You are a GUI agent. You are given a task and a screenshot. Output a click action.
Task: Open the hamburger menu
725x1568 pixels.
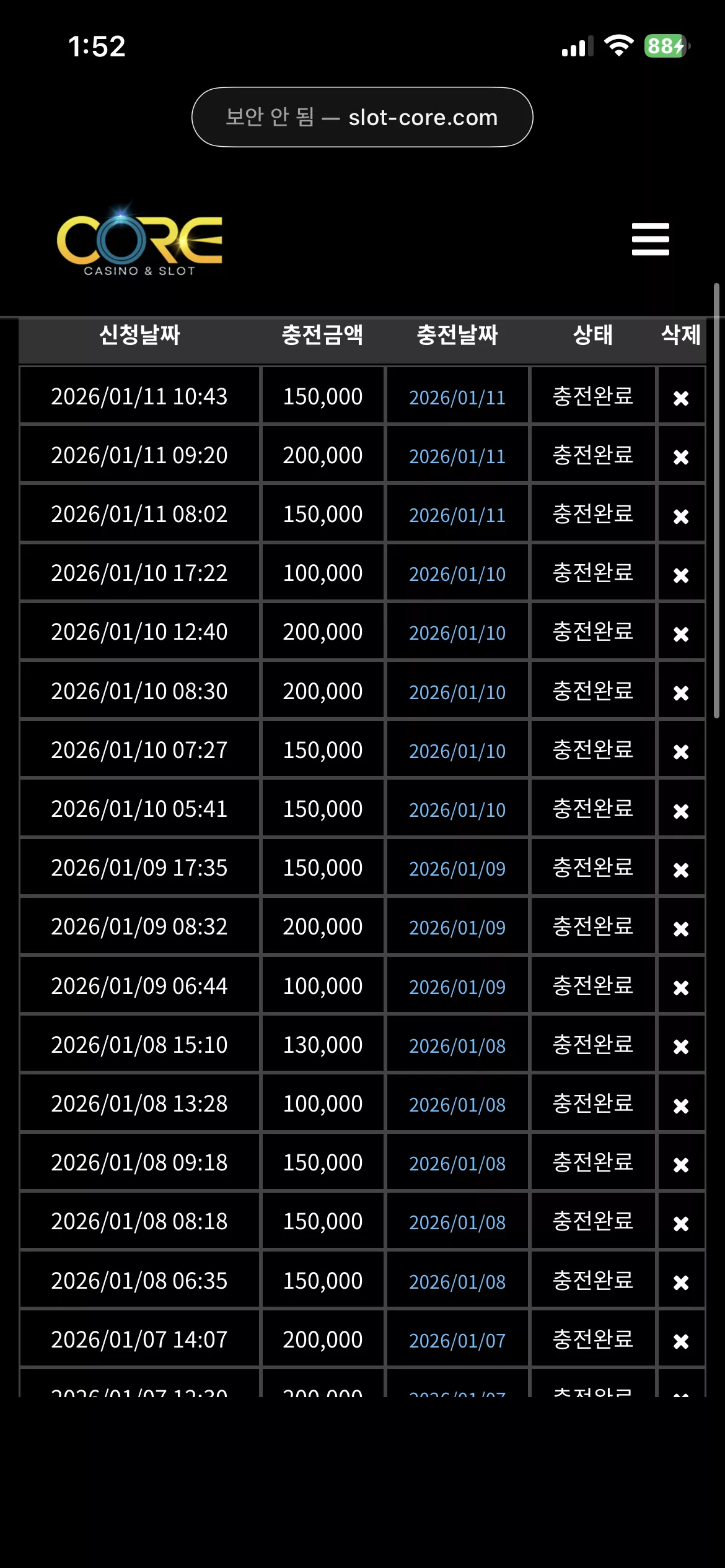pyautogui.click(x=650, y=239)
